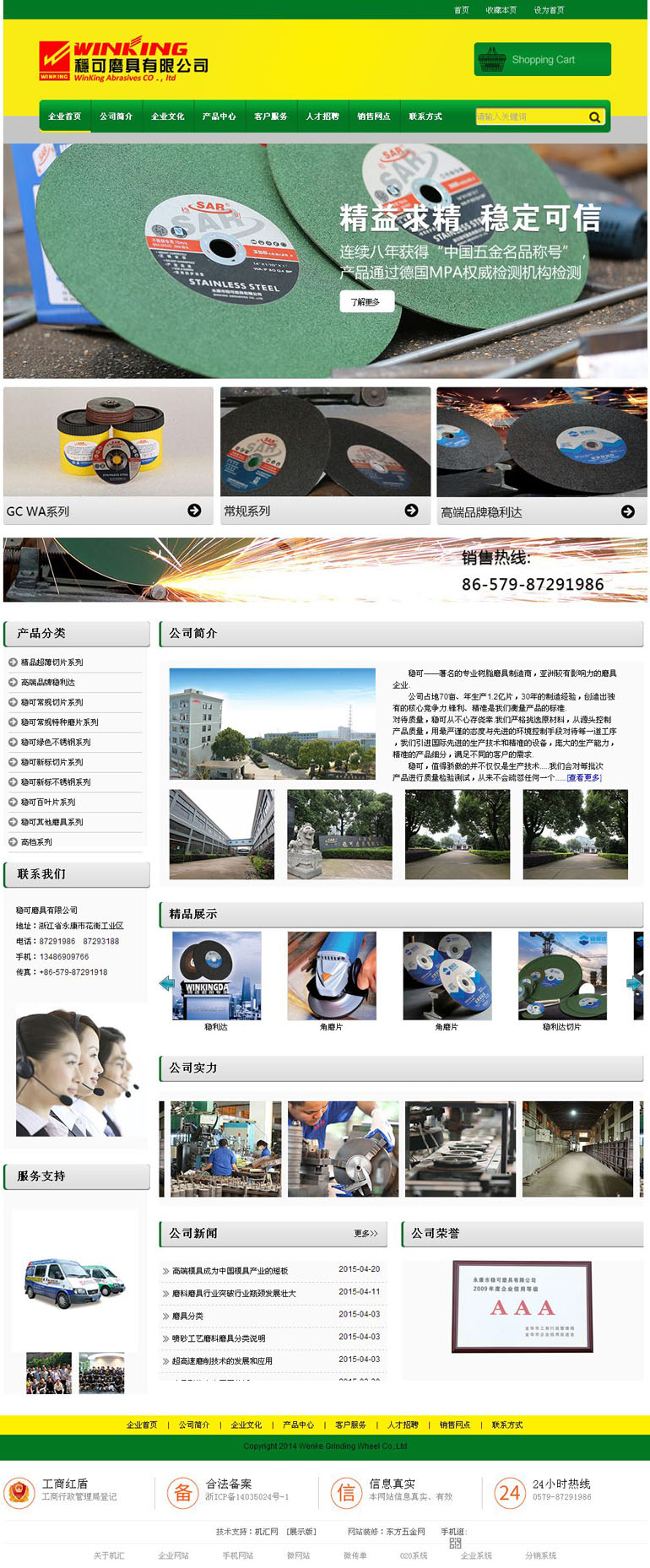The width and height of the screenshot is (650, 1568).
Task: Open 联系方式 in the top navigation
Action: (x=425, y=116)
